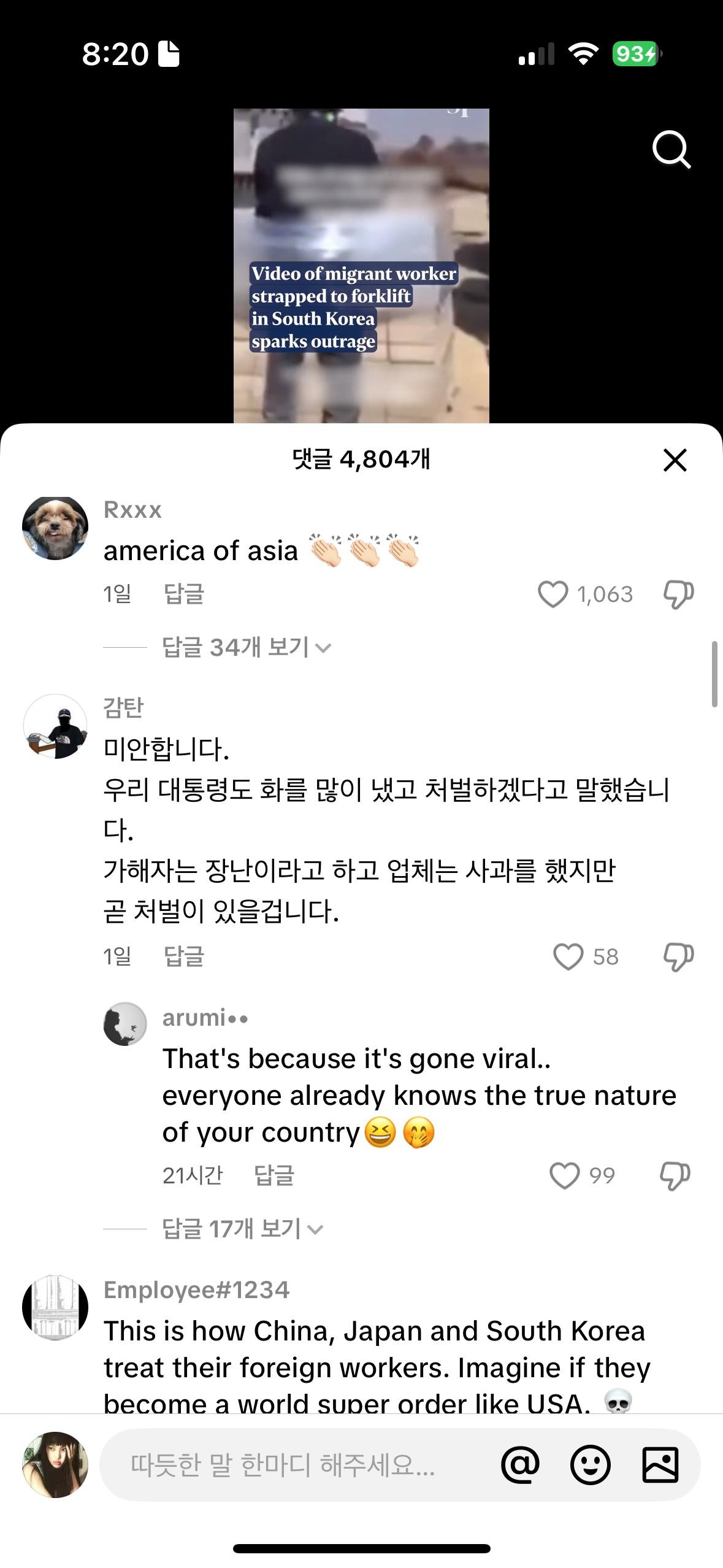
Task: Click the dislike icon on arumi's reply
Action: [x=677, y=1174]
